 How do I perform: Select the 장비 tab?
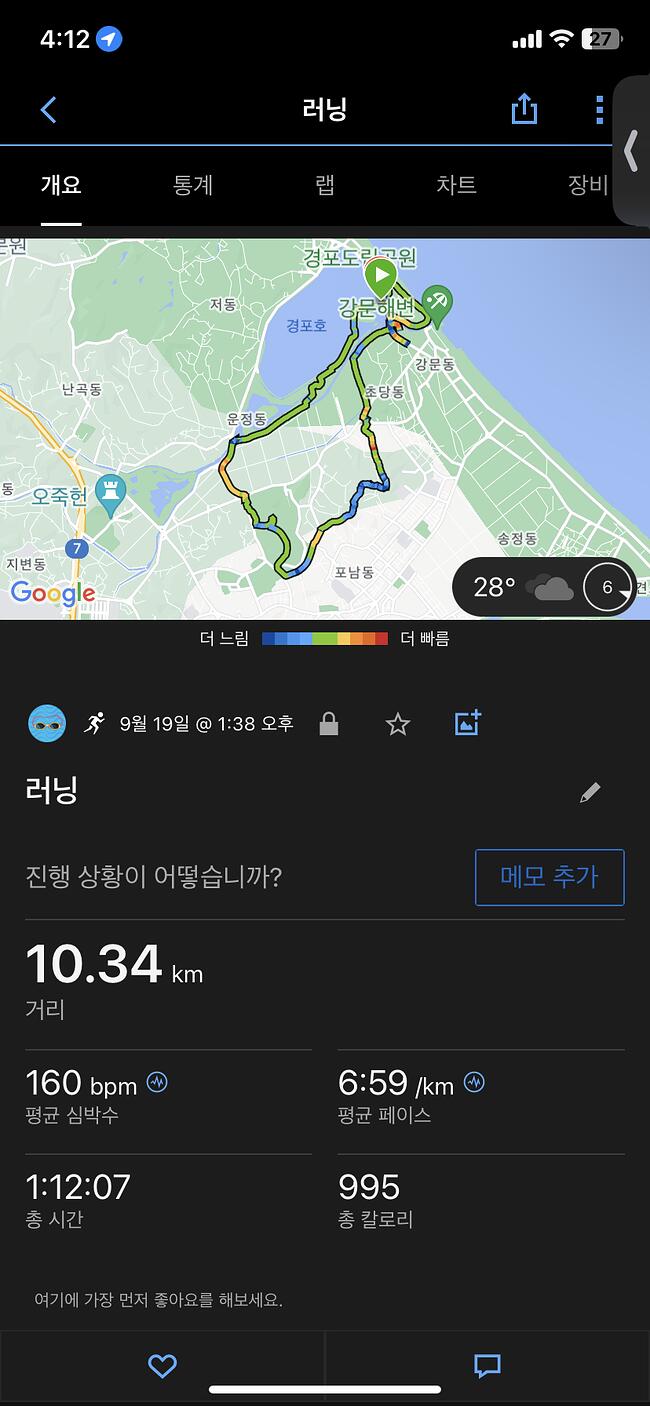[x=588, y=185]
